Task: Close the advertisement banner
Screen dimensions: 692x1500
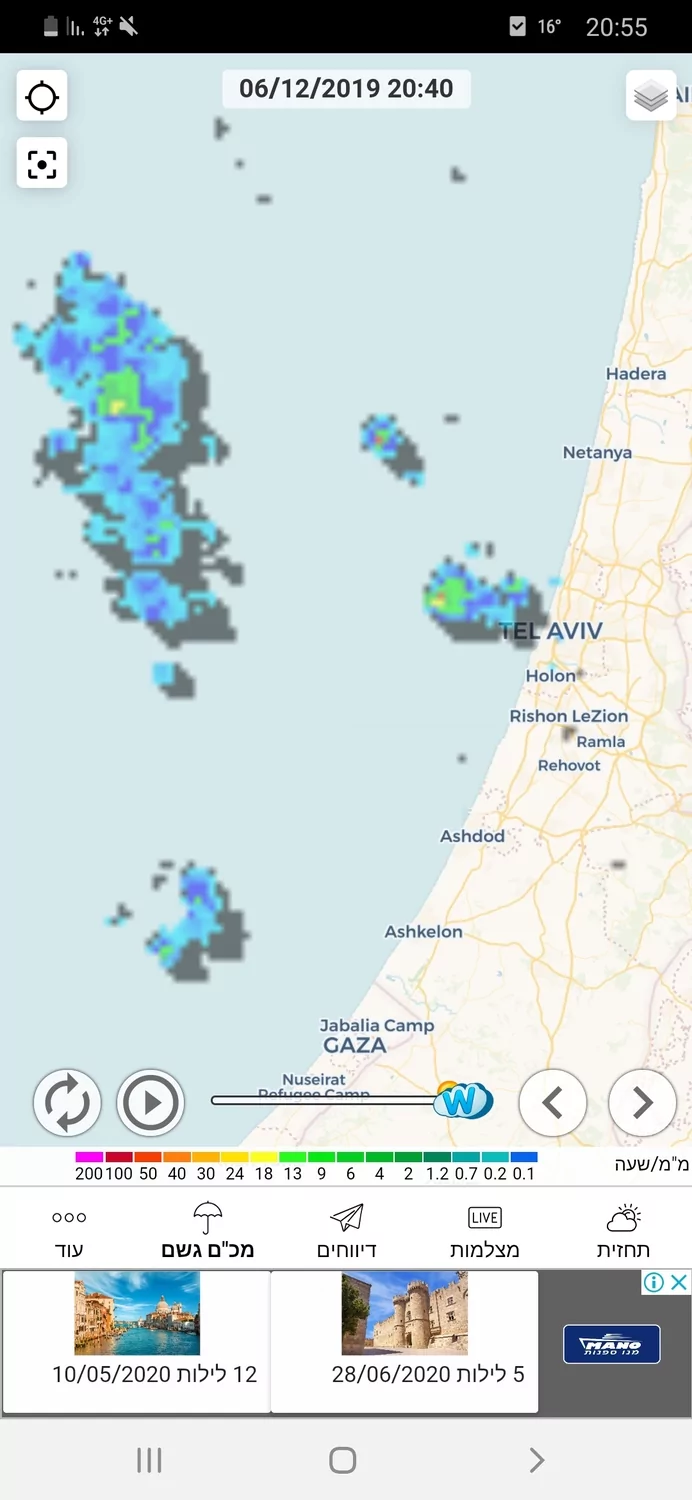Action: pyautogui.click(x=679, y=1282)
